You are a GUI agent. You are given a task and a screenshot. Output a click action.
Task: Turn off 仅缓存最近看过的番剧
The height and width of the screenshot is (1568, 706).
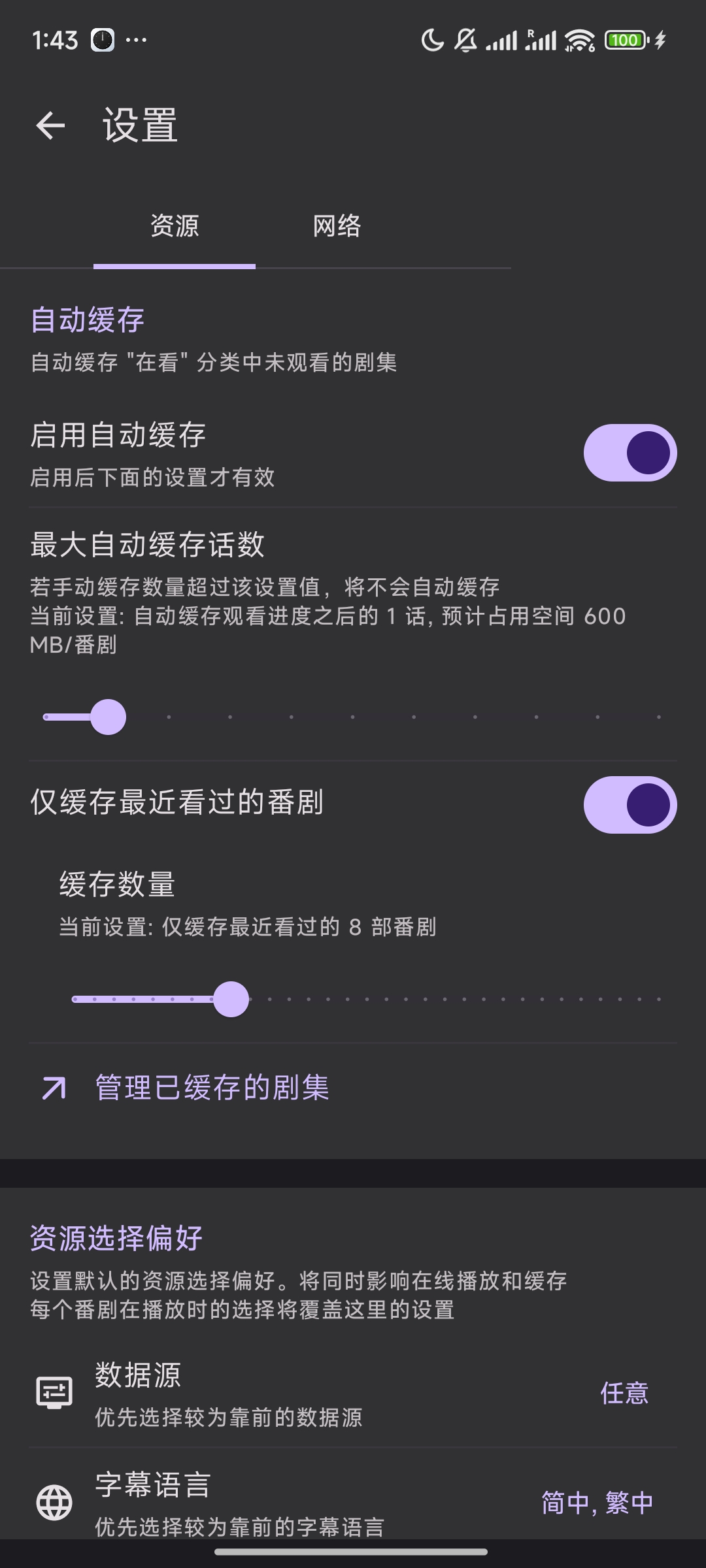pyautogui.click(x=630, y=804)
